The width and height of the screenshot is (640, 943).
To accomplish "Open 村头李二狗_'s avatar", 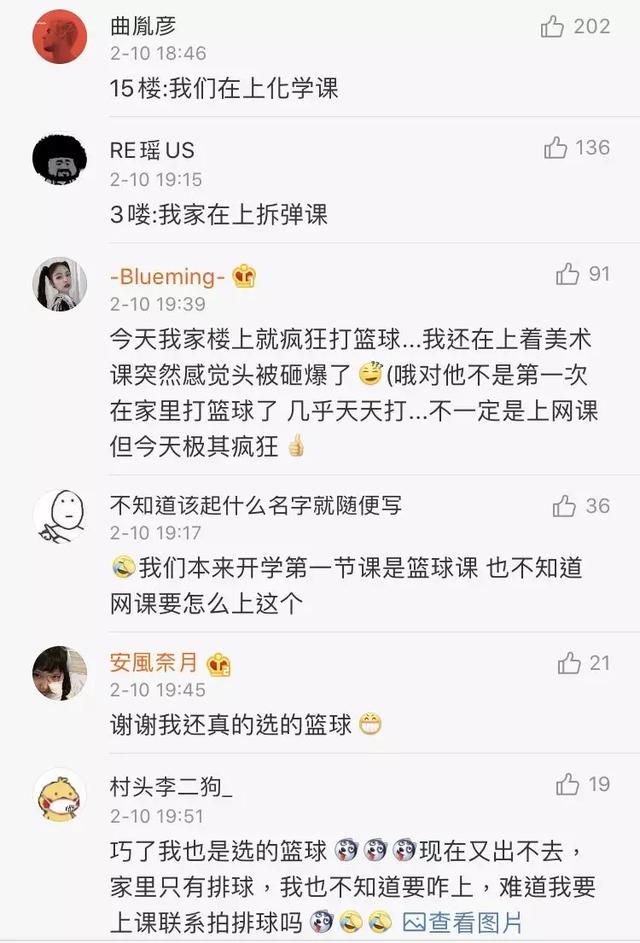I will point(60,794).
